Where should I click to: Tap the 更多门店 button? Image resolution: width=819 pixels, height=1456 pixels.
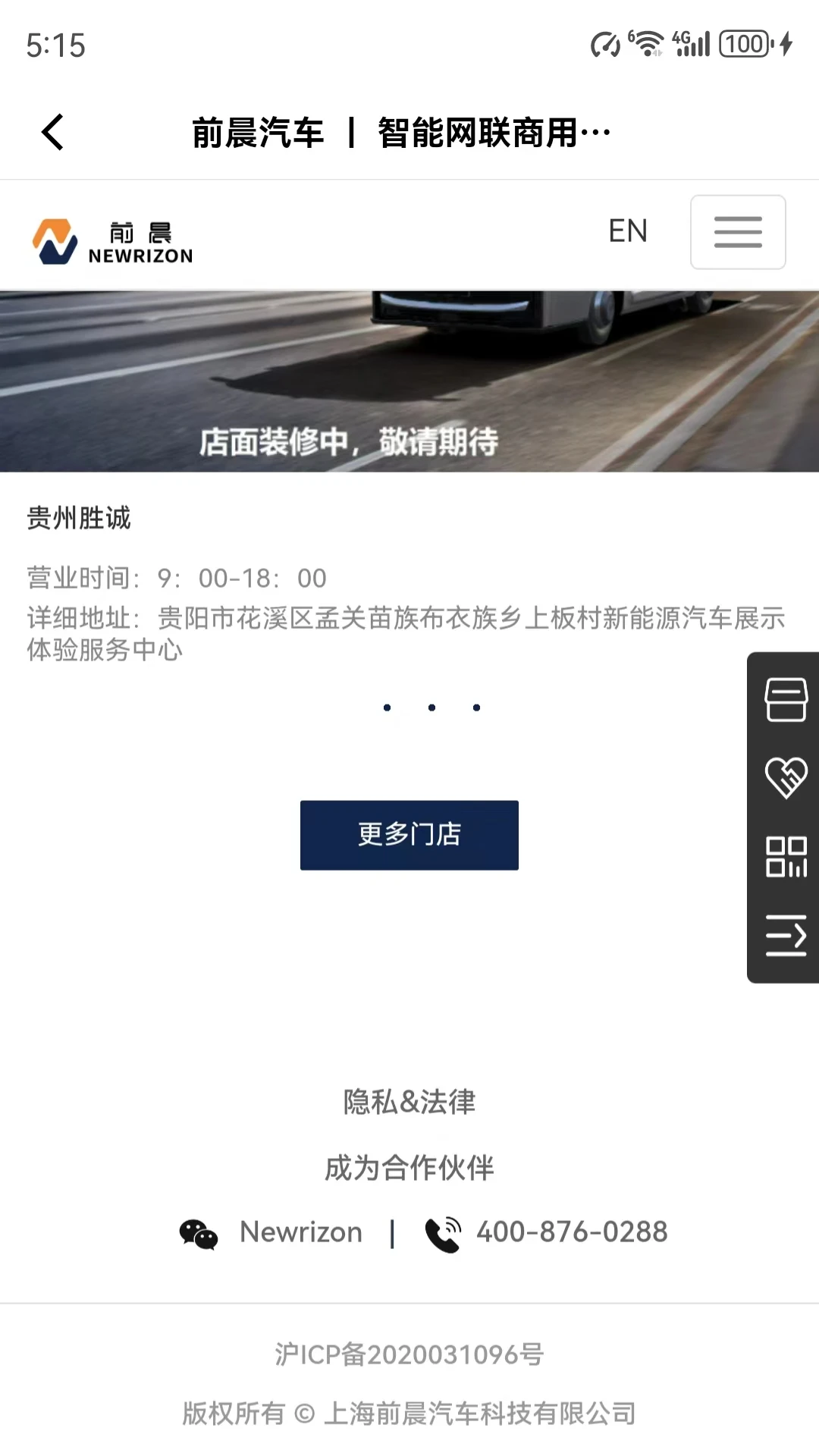click(409, 835)
